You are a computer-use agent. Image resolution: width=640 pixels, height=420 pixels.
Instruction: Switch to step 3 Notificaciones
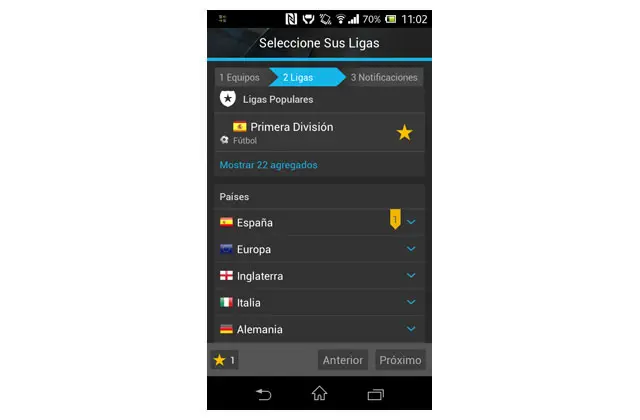coord(385,77)
